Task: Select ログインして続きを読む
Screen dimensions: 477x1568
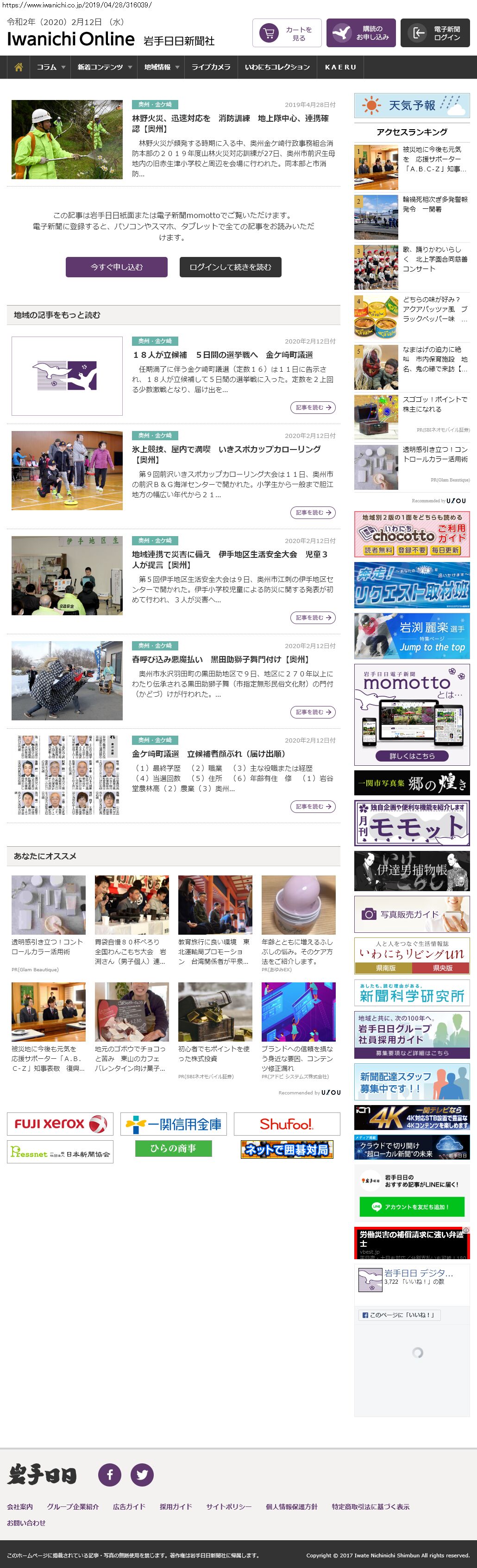Action: pos(230,267)
